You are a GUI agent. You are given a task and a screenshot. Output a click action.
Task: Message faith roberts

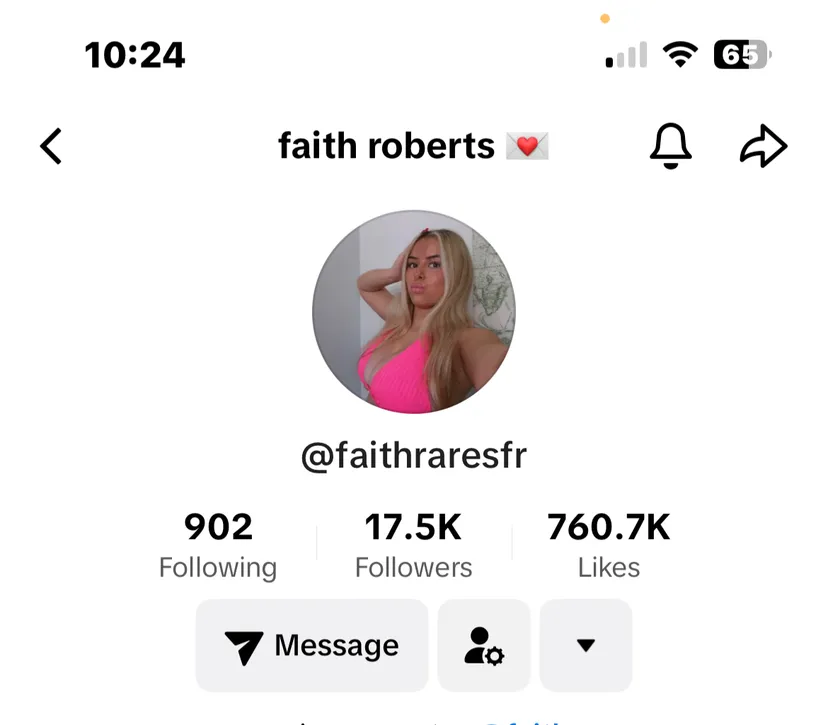click(312, 646)
